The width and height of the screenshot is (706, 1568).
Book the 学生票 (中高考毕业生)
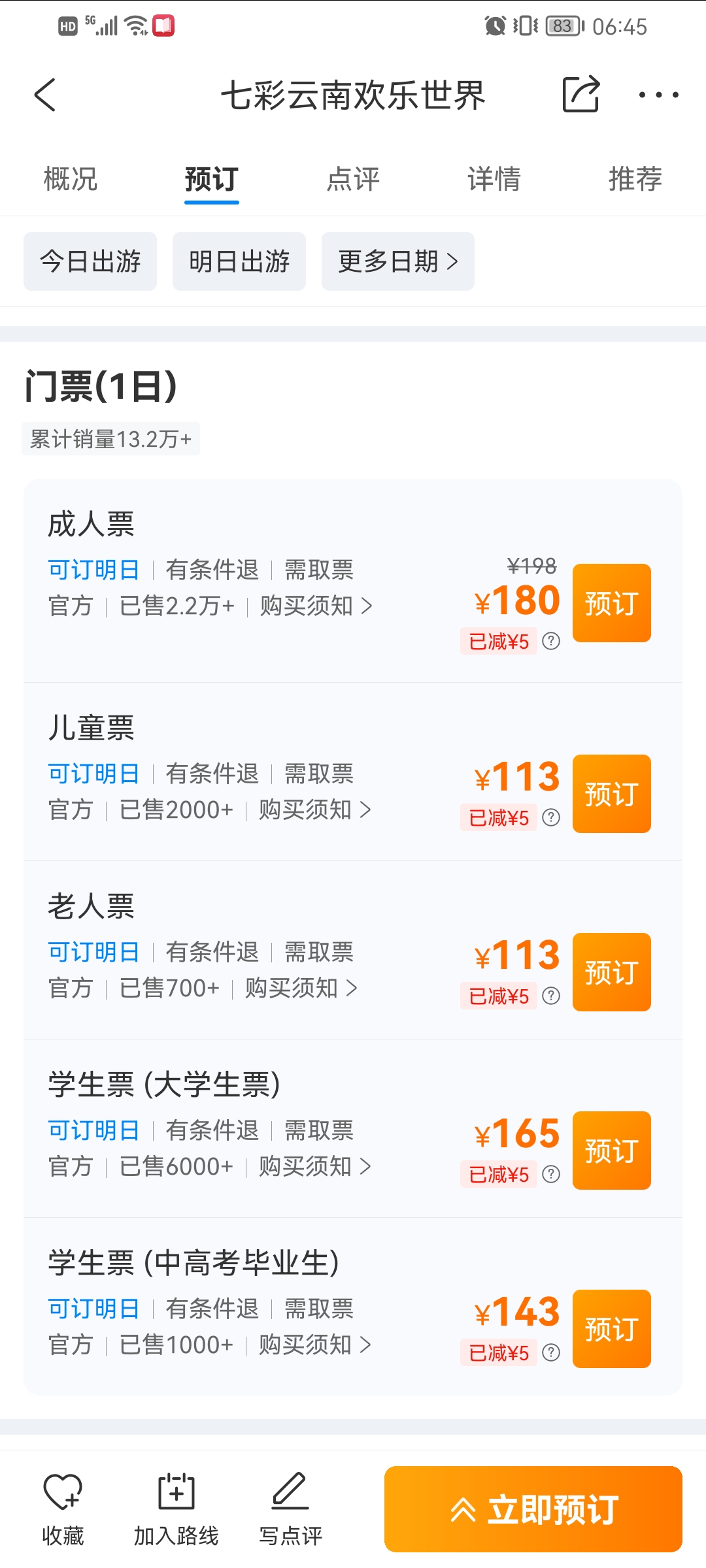612,1329
